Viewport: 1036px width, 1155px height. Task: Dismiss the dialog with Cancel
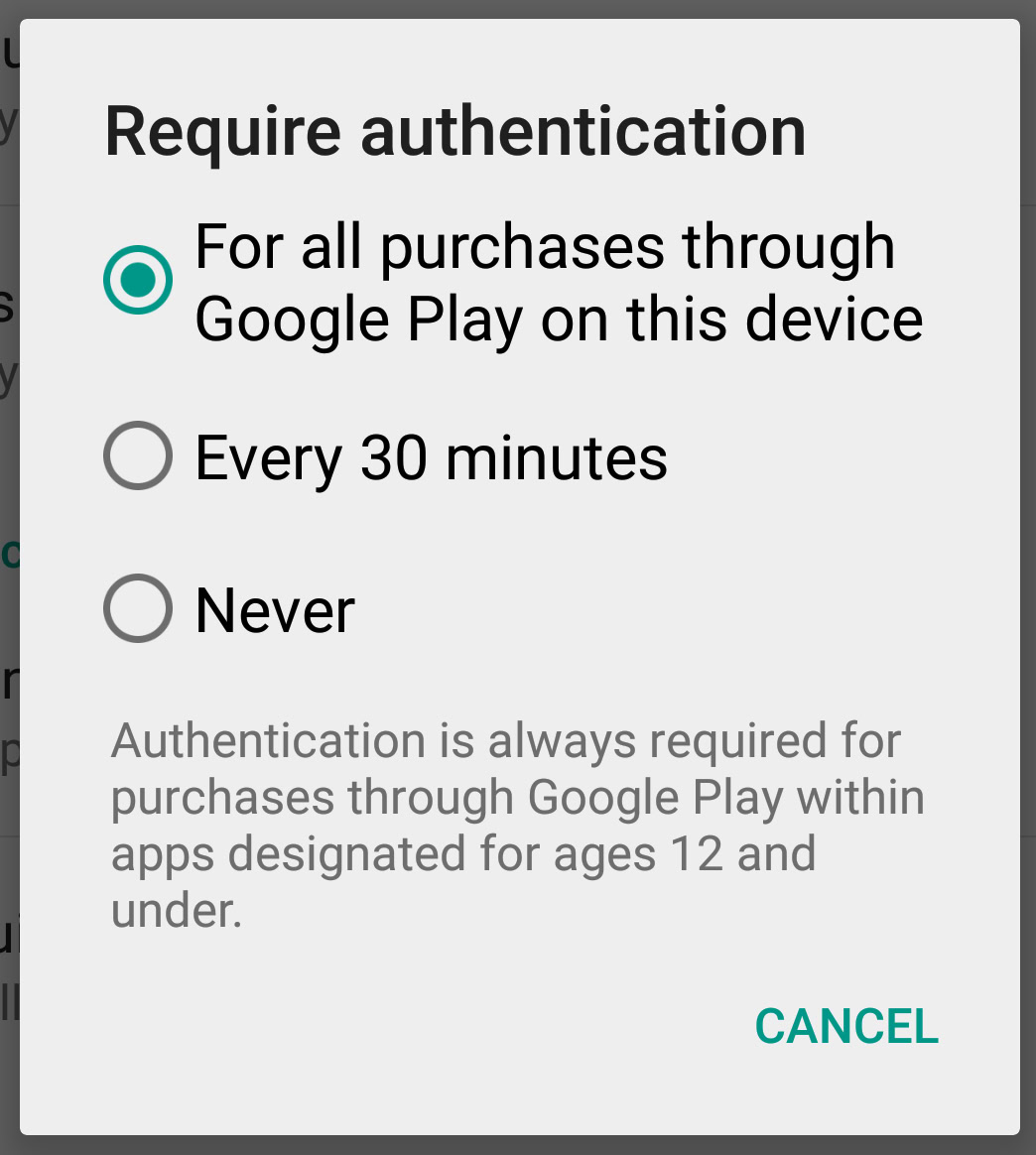tap(845, 1026)
